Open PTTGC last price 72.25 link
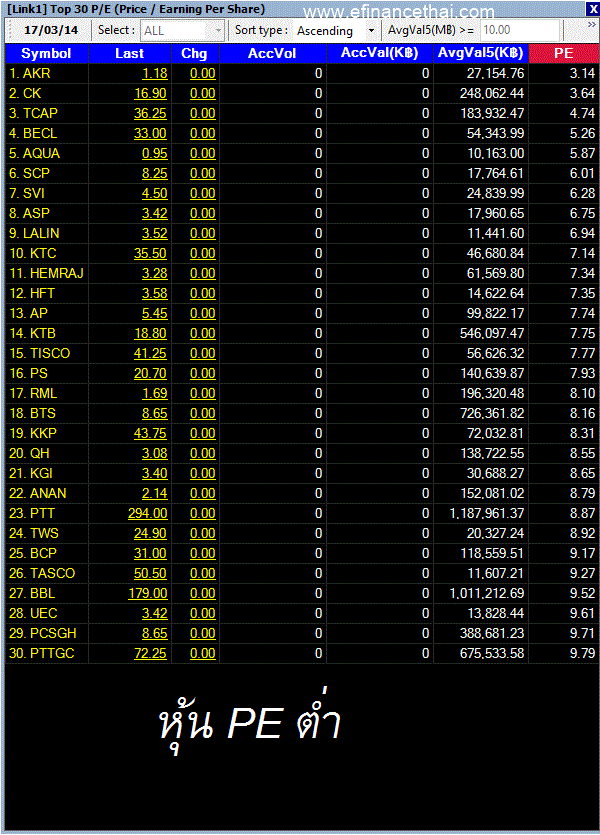600x835 pixels. [151, 653]
